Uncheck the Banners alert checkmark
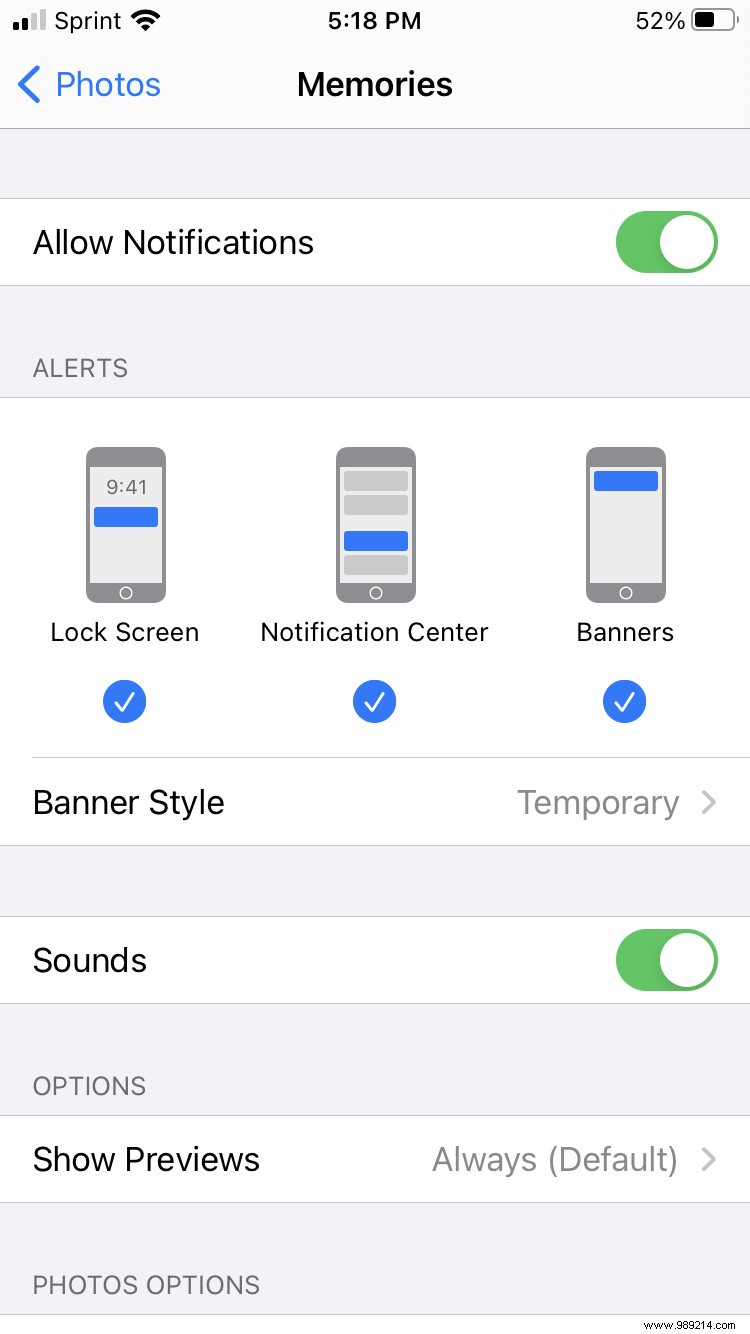The width and height of the screenshot is (750, 1334). click(624, 701)
